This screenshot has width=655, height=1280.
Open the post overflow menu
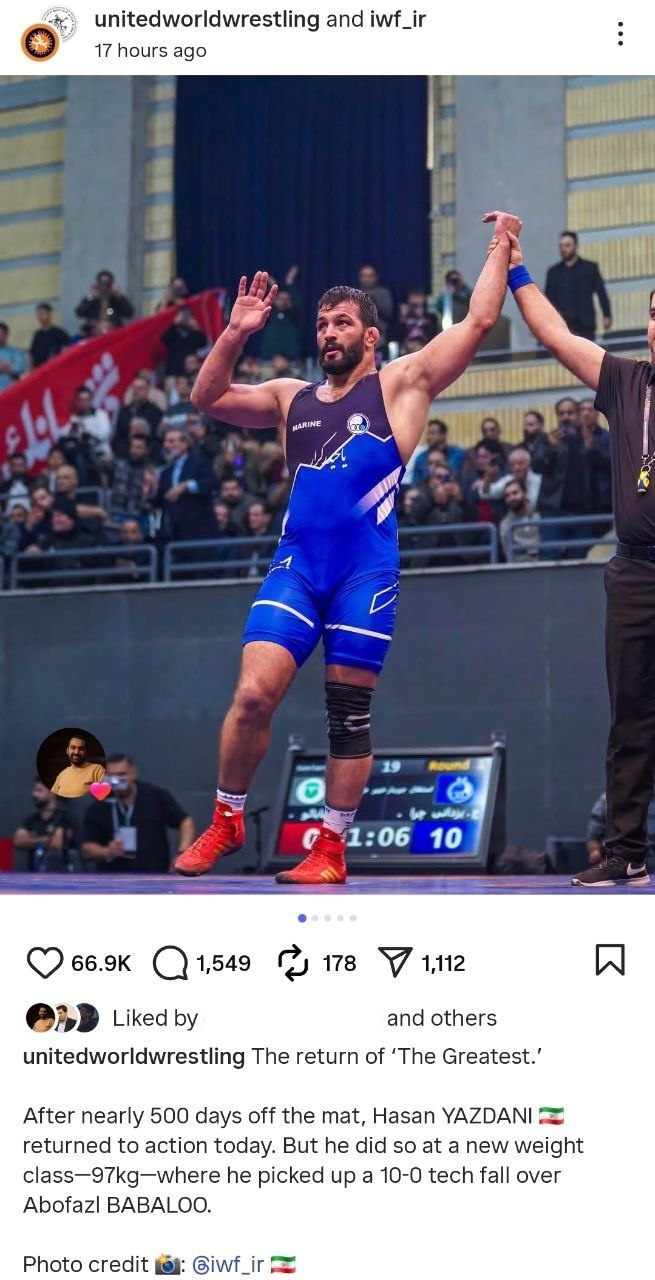pyautogui.click(x=621, y=33)
